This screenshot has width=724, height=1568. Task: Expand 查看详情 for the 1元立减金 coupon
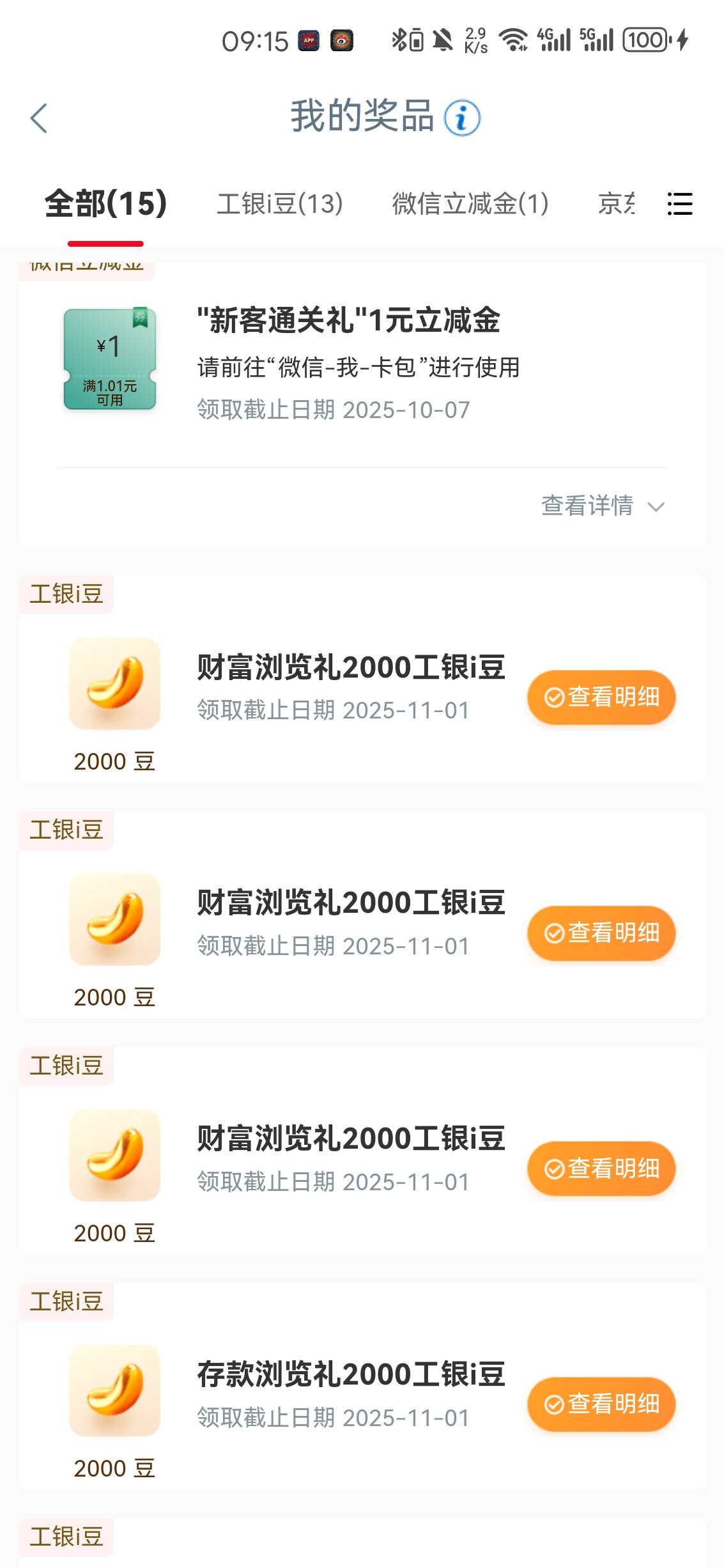pos(603,506)
